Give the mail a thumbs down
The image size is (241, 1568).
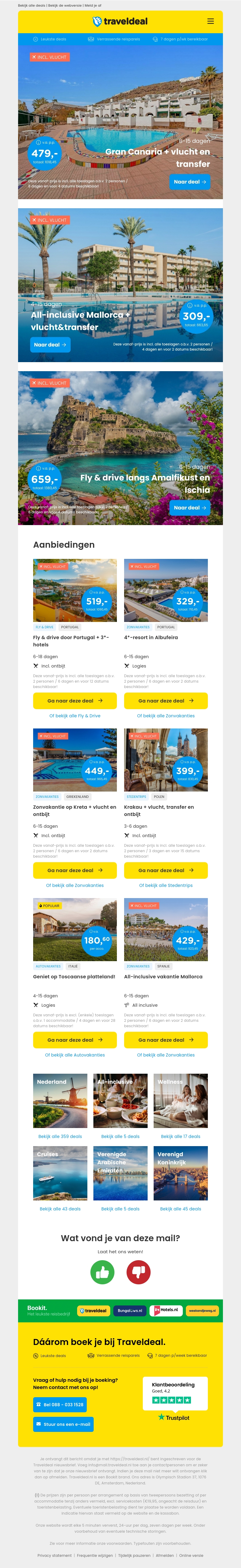[138, 1272]
